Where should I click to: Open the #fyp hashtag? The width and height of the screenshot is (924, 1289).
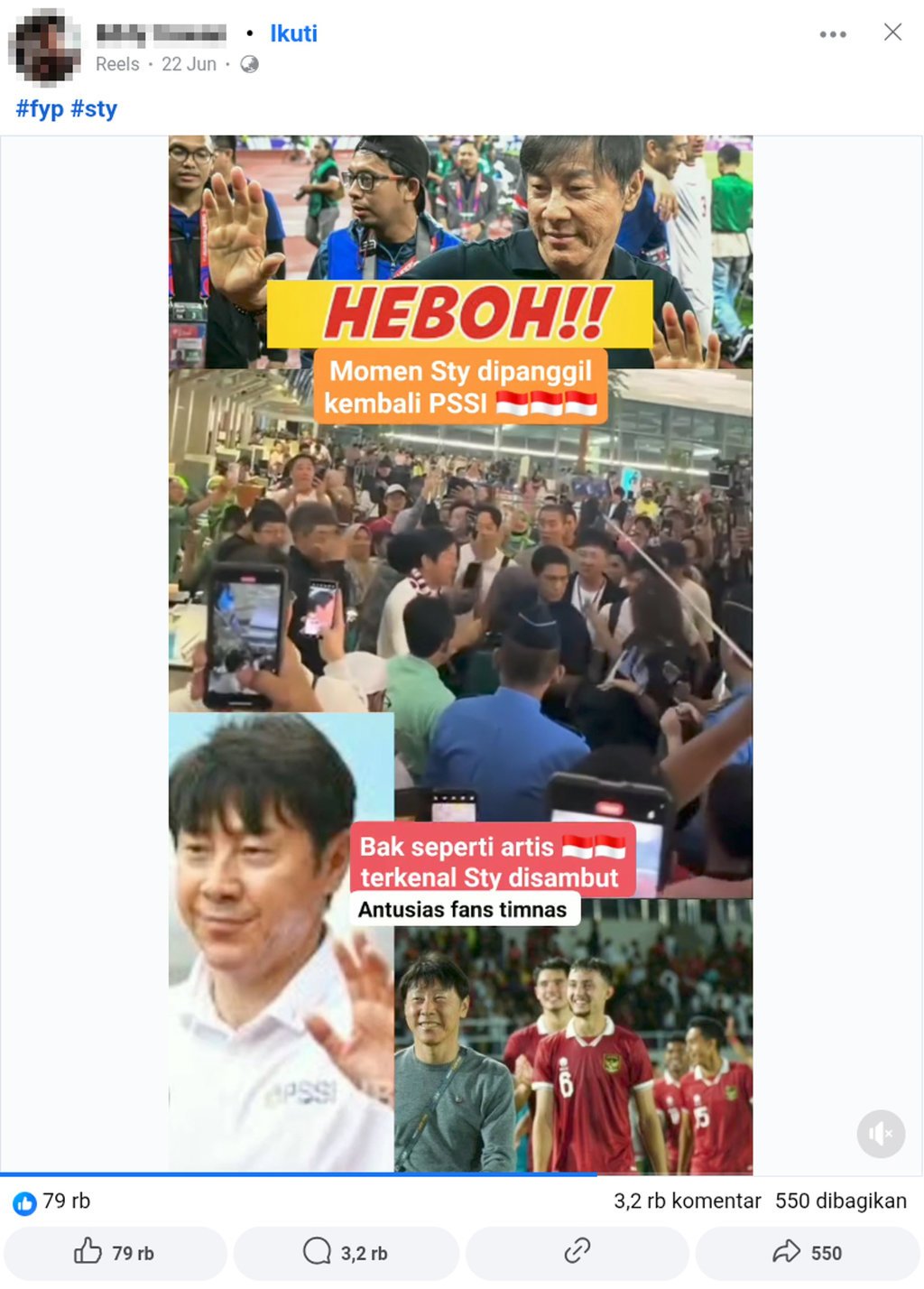[x=40, y=109]
